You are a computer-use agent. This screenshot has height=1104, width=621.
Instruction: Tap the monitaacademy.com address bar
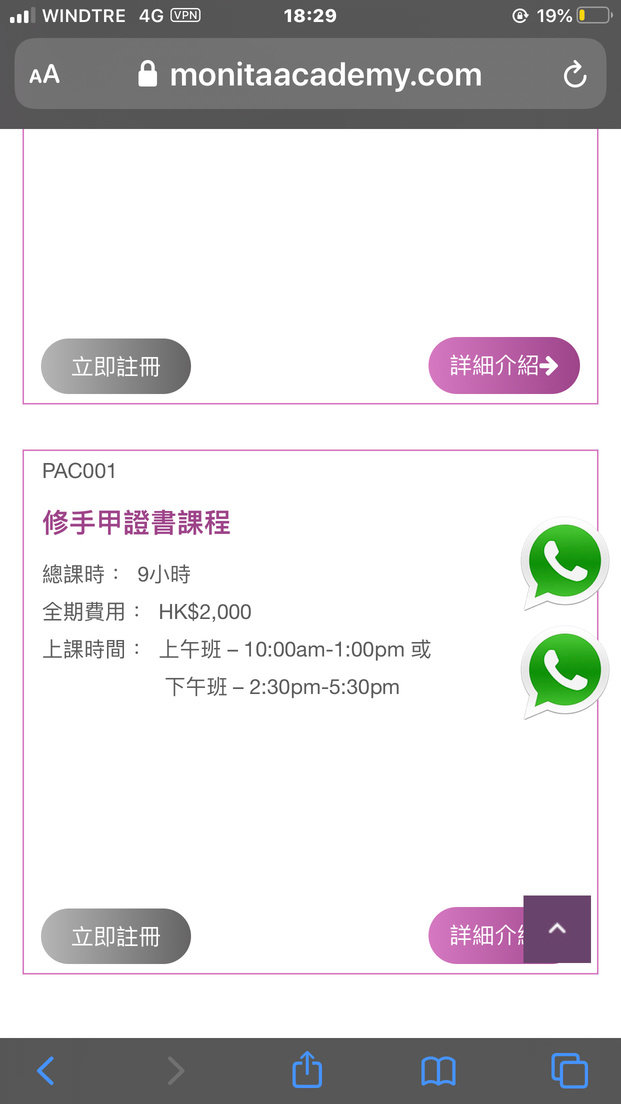pos(310,74)
